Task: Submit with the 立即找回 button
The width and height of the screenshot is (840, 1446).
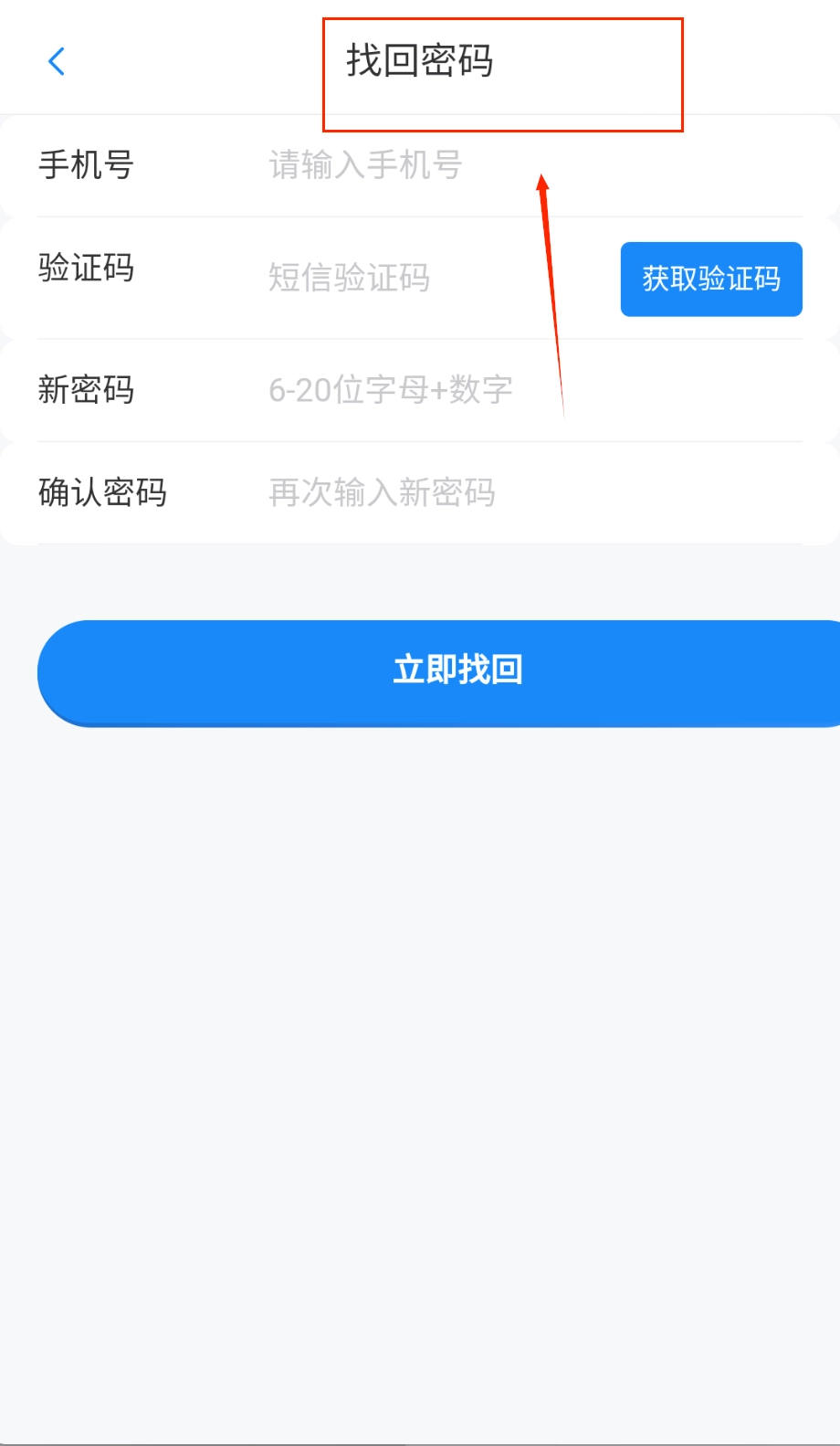Action: pyautogui.click(x=457, y=671)
